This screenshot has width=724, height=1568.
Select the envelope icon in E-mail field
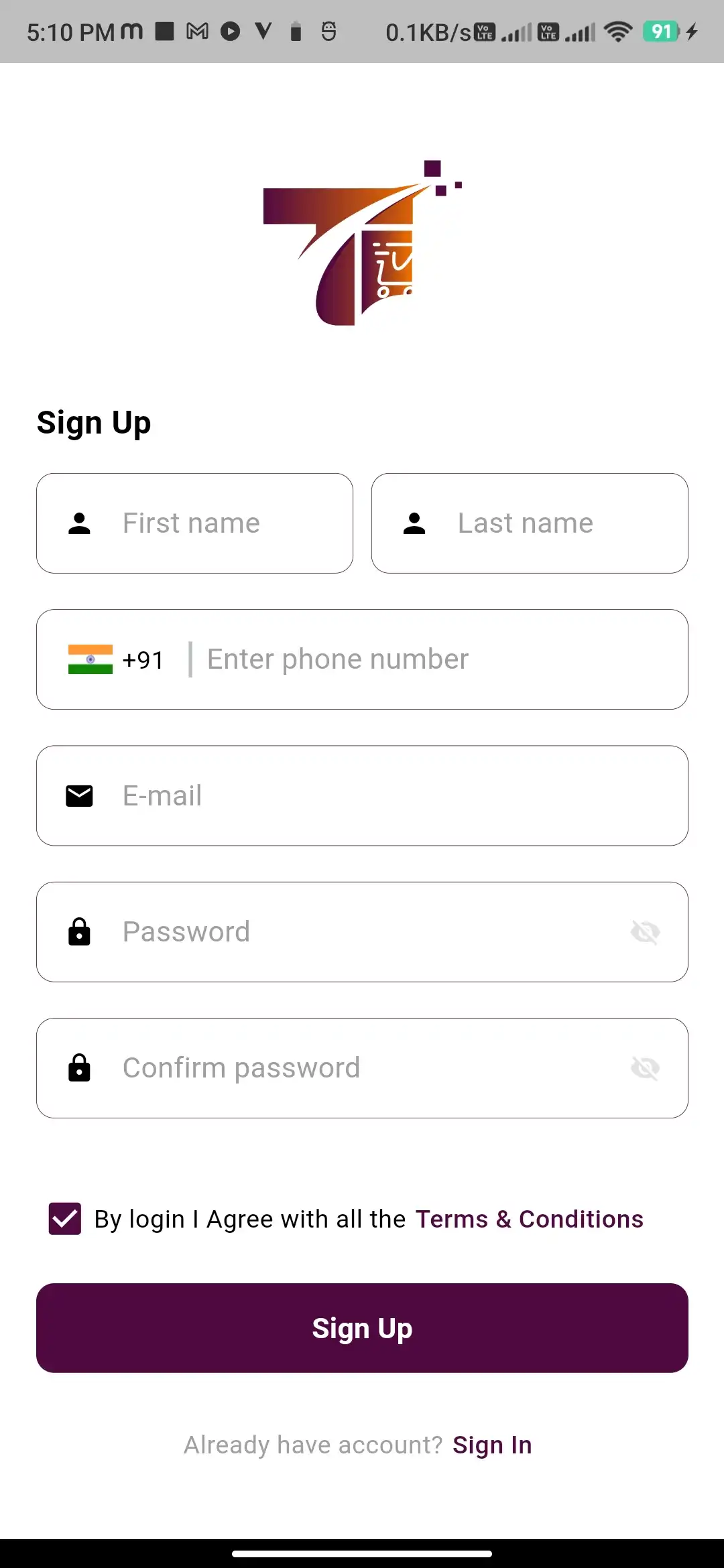coord(79,795)
